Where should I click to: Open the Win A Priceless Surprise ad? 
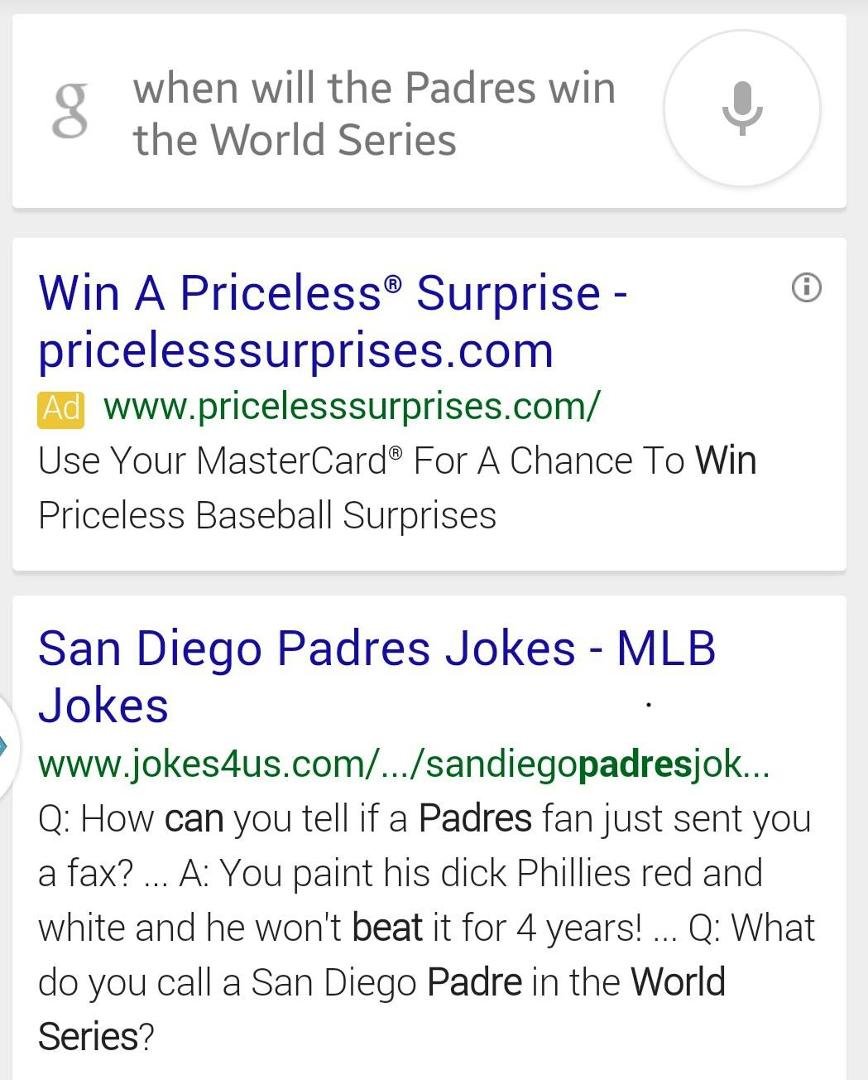click(332, 320)
